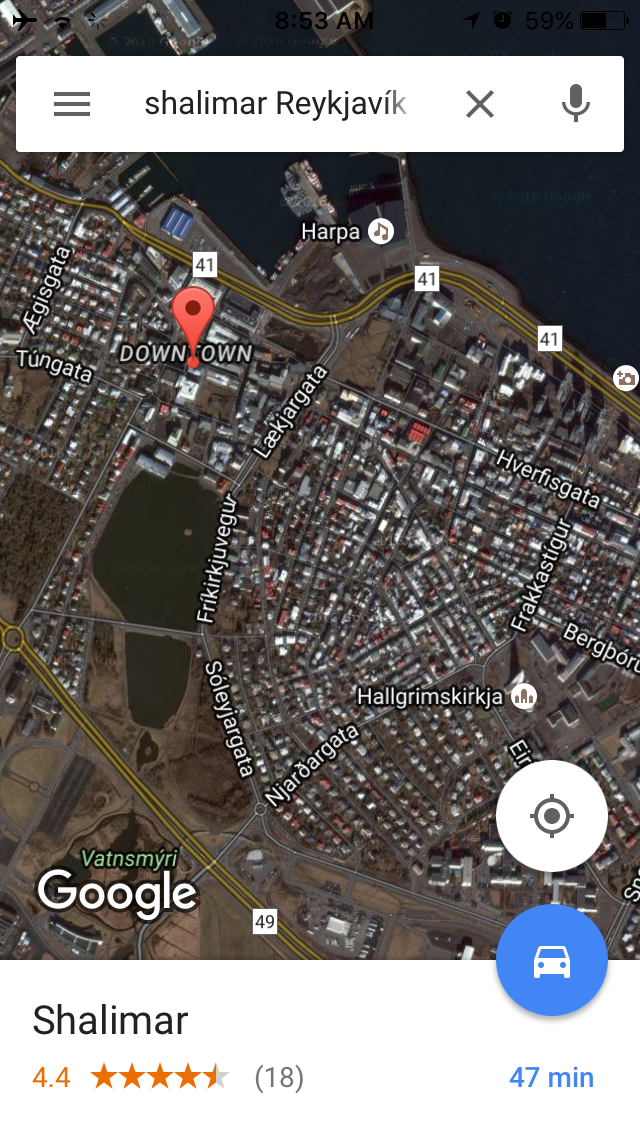Tap the add photo marker on the map

[626, 378]
